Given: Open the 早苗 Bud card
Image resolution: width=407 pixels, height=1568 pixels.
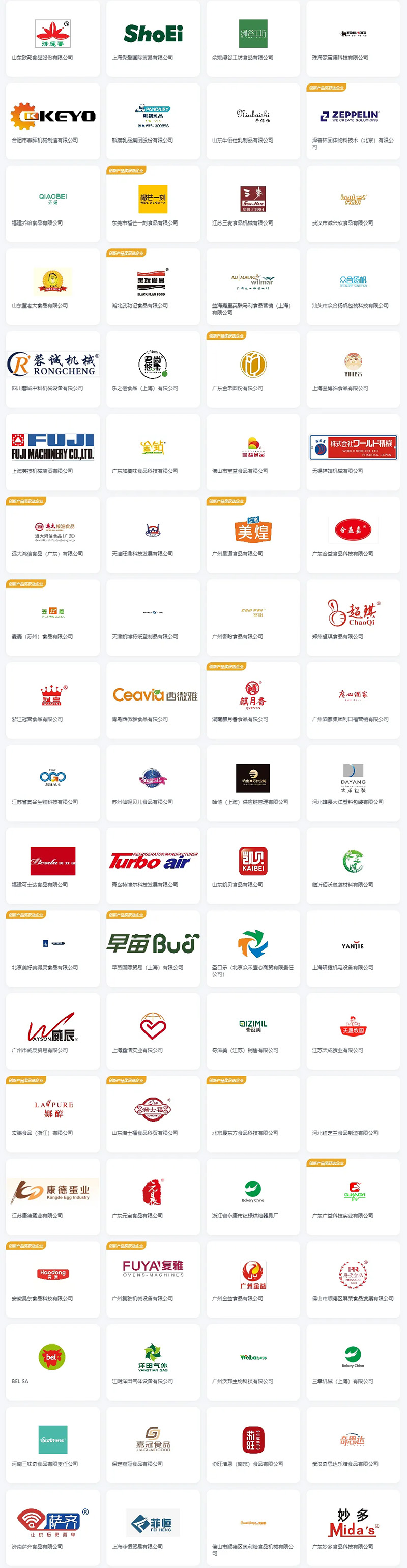Looking at the screenshot, I should [x=153, y=948].
